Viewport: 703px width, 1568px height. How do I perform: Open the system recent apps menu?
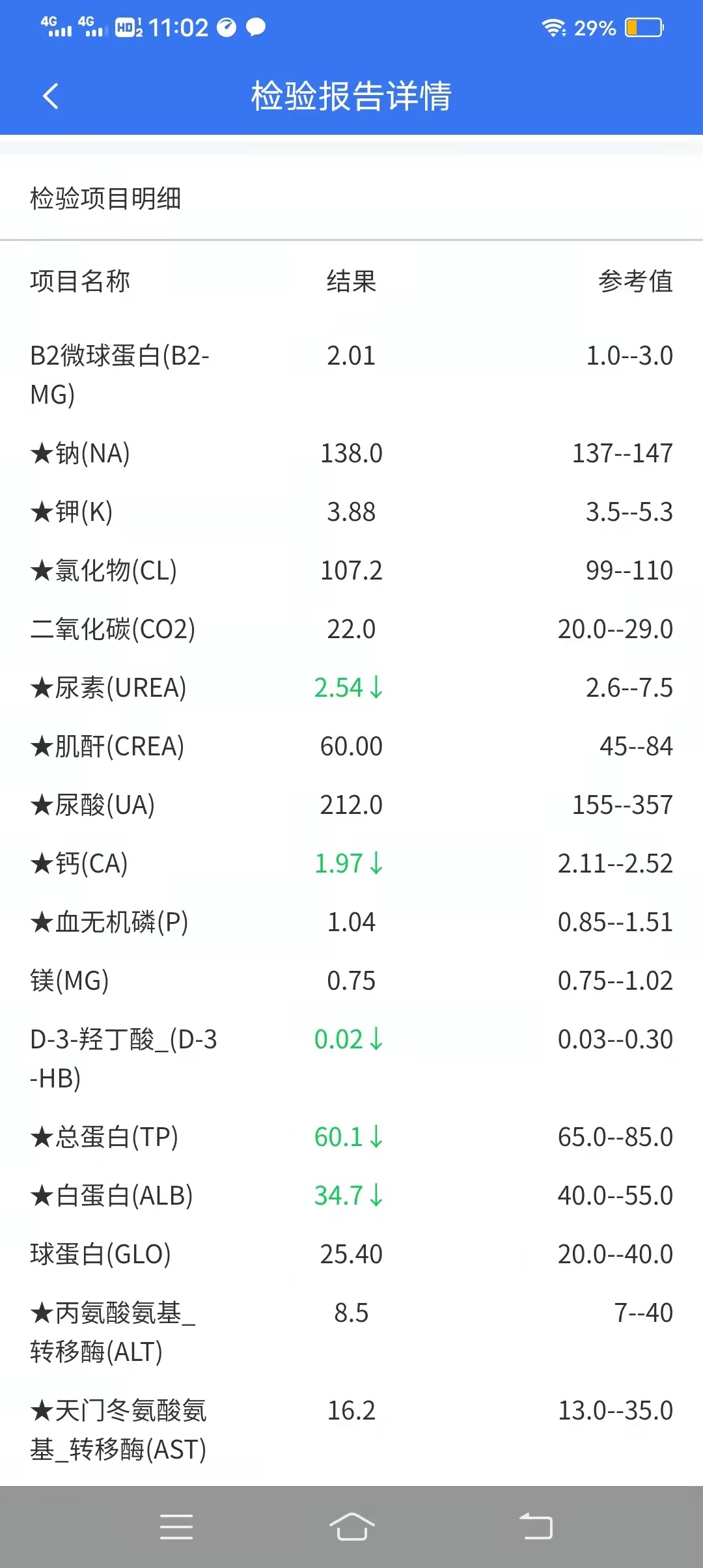click(176, 1526)
